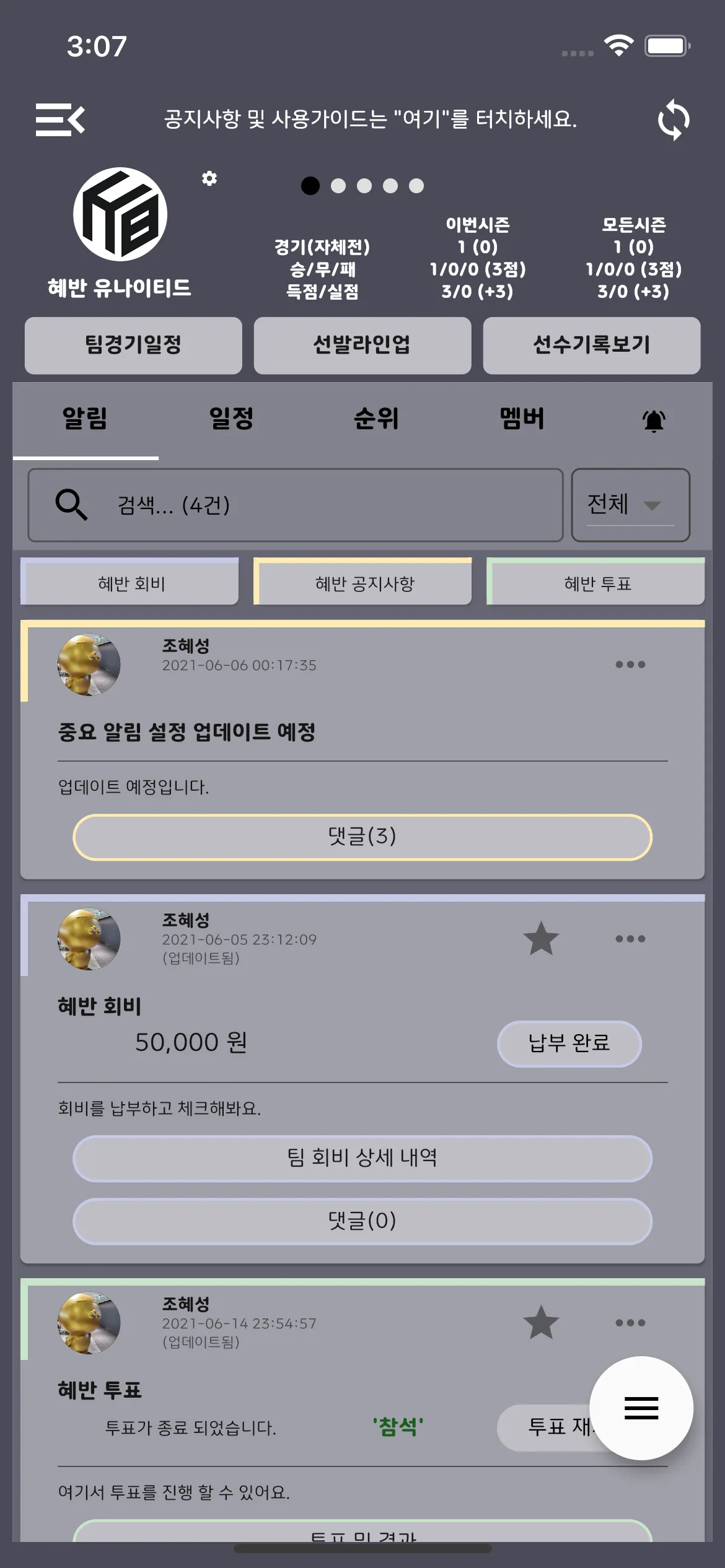Screen dimensions: 725x1568
Task: Open 팀경기일정 team match schedule
Action: [x=133, y=345]
